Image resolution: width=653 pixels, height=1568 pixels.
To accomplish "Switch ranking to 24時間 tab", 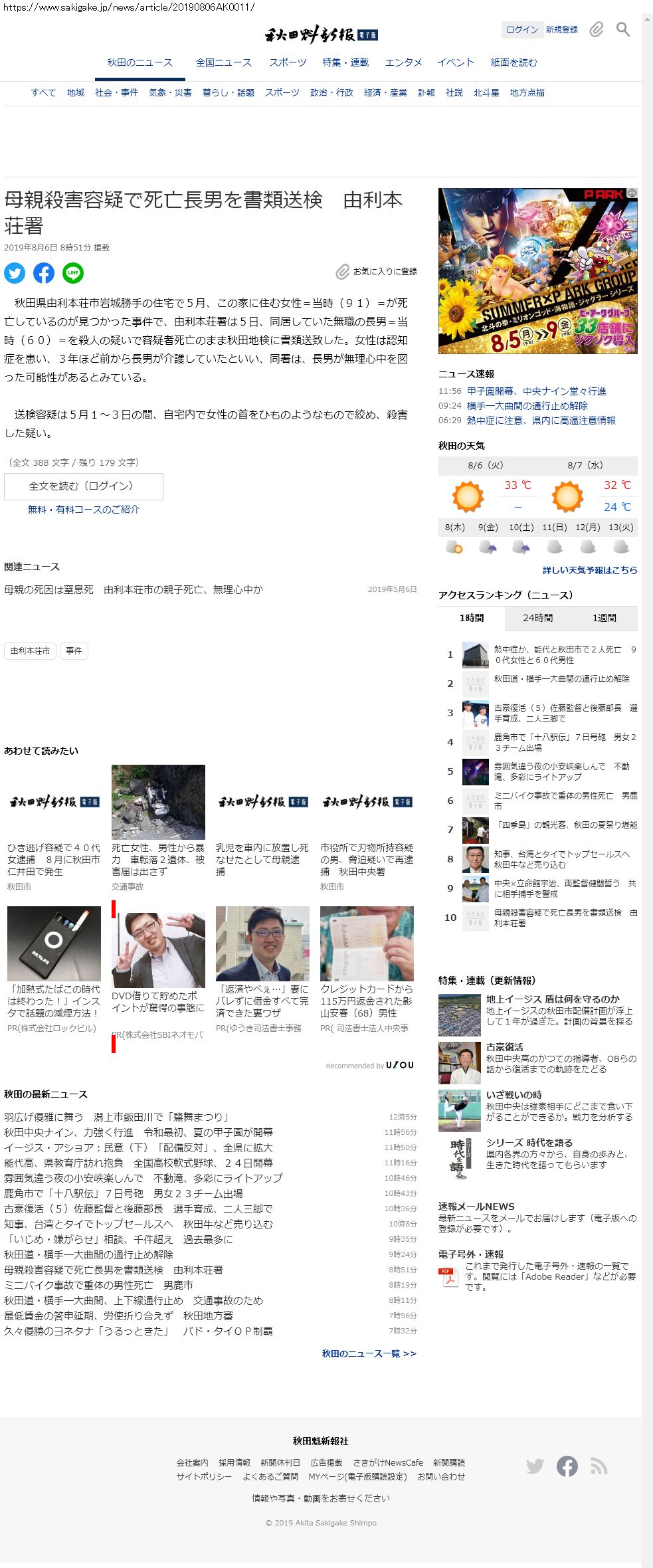I will 537,618.
